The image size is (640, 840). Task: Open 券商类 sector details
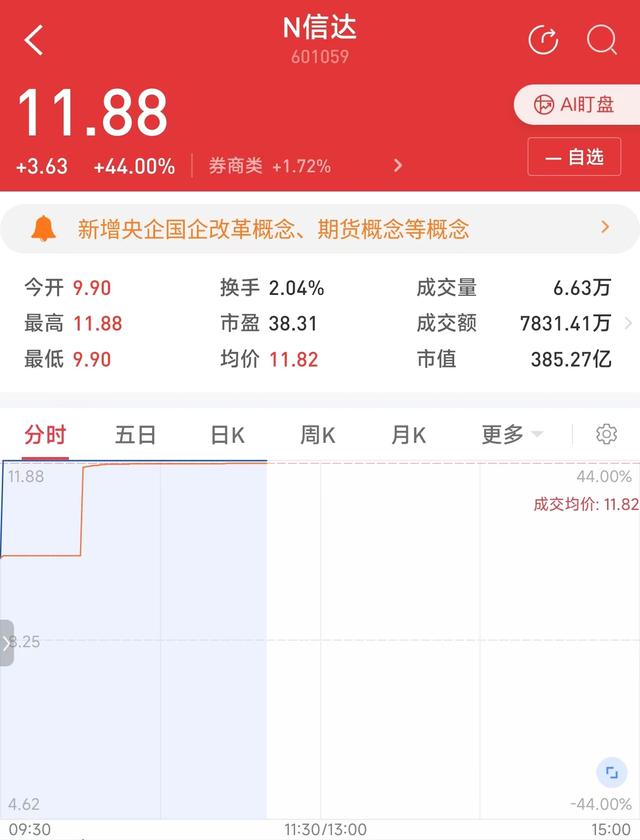click(x=305, y=166)
